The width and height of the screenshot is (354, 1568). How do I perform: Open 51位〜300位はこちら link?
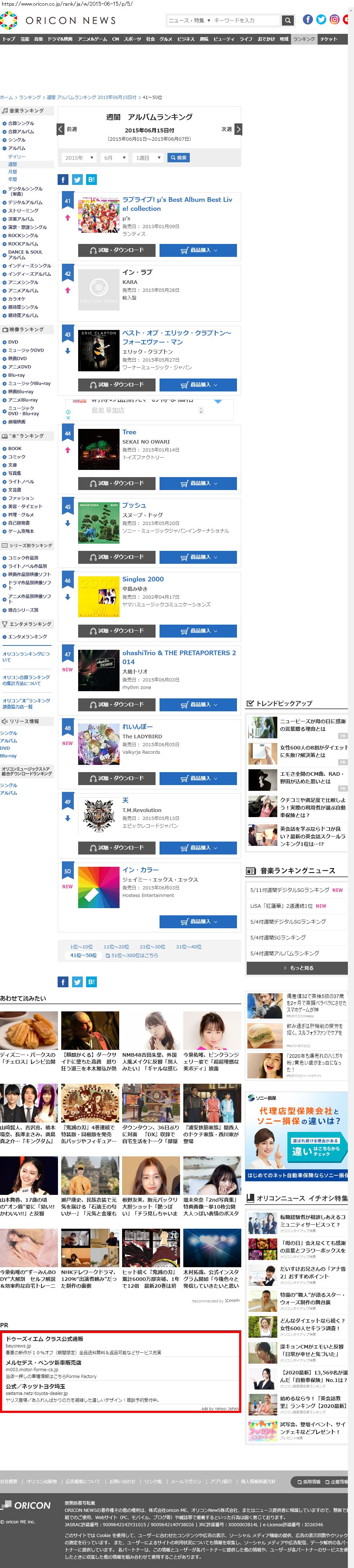pos(134,955)
